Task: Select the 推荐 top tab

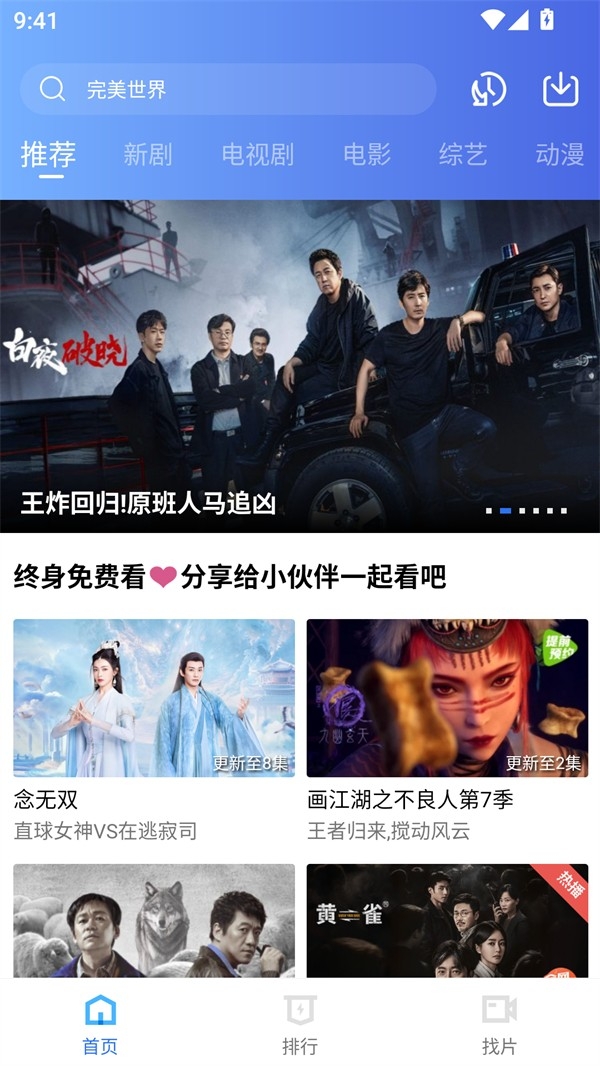Action: tap(48, 155)
